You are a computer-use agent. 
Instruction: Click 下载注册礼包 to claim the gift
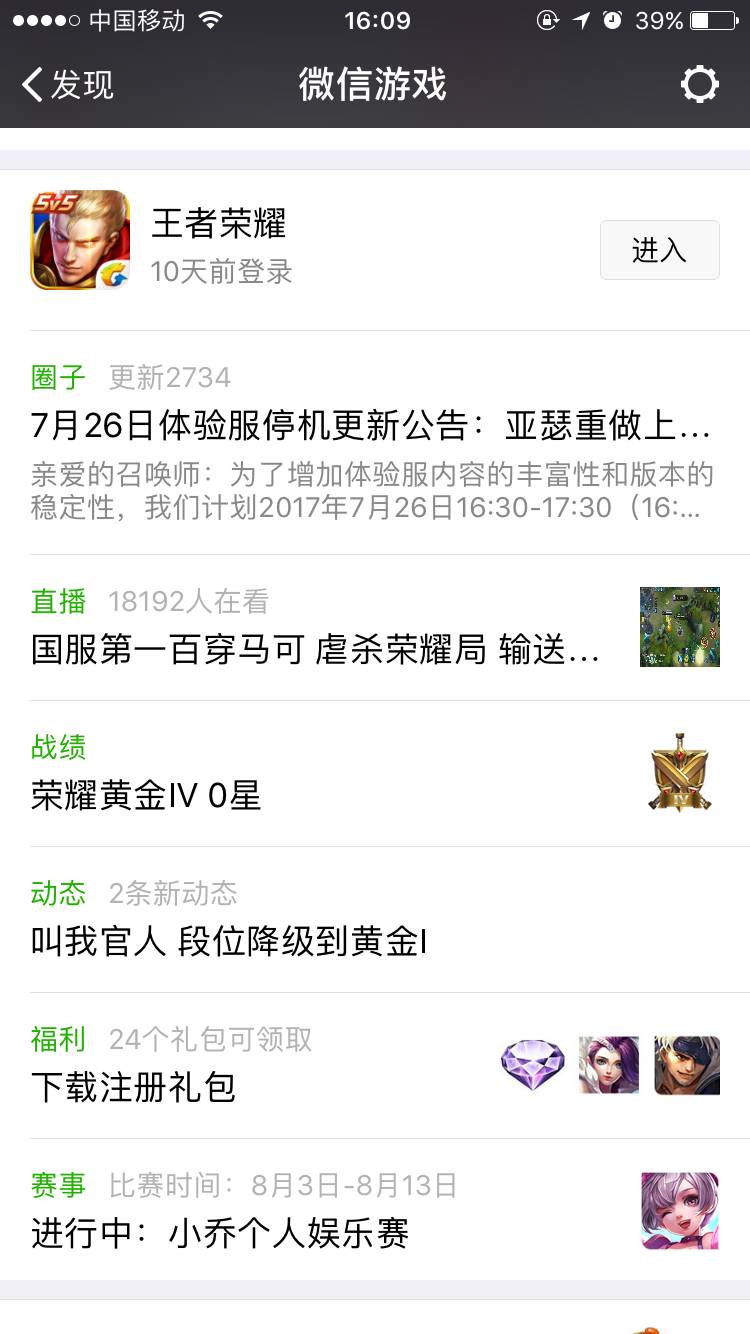click(132, 1090)
